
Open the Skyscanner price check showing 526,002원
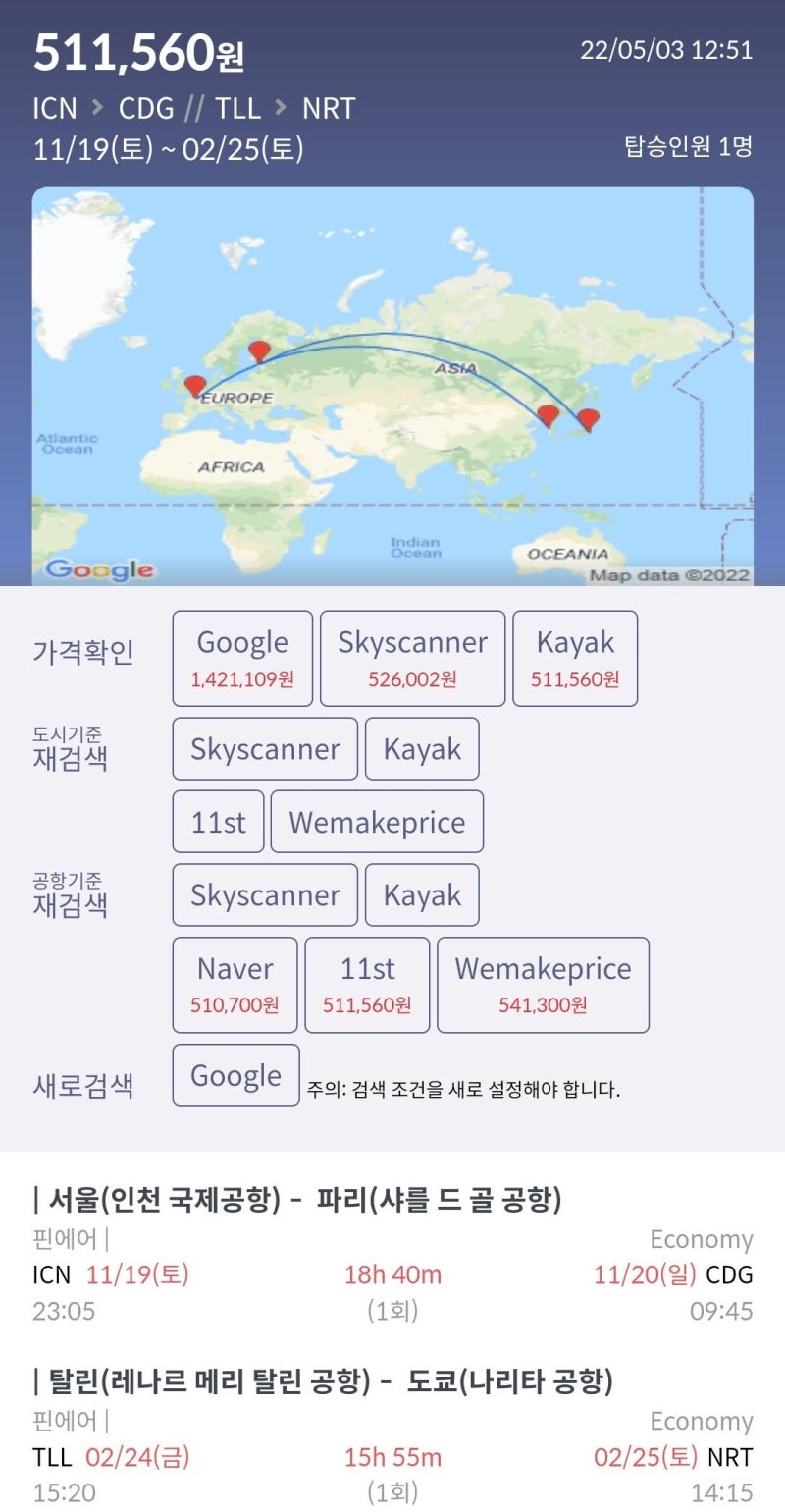coord(410,657)
